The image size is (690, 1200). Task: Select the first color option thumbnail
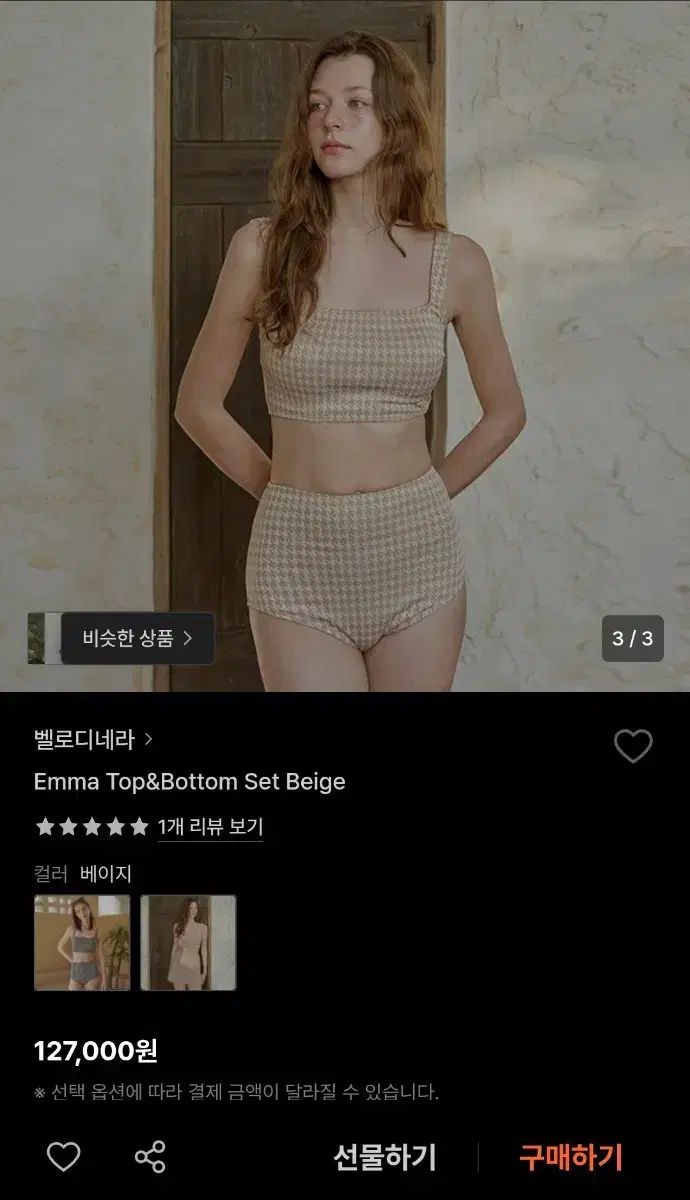pyautogui.click(x=82, y=942)
